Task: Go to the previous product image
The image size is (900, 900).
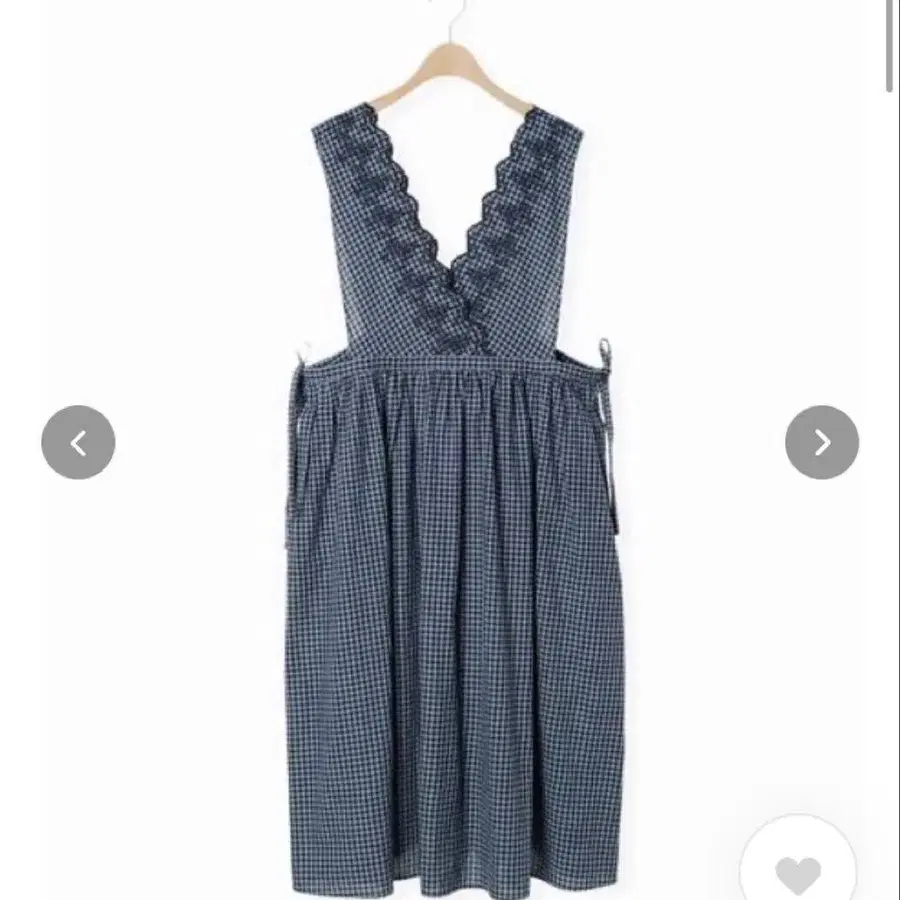Action: (x=78, y=442)
